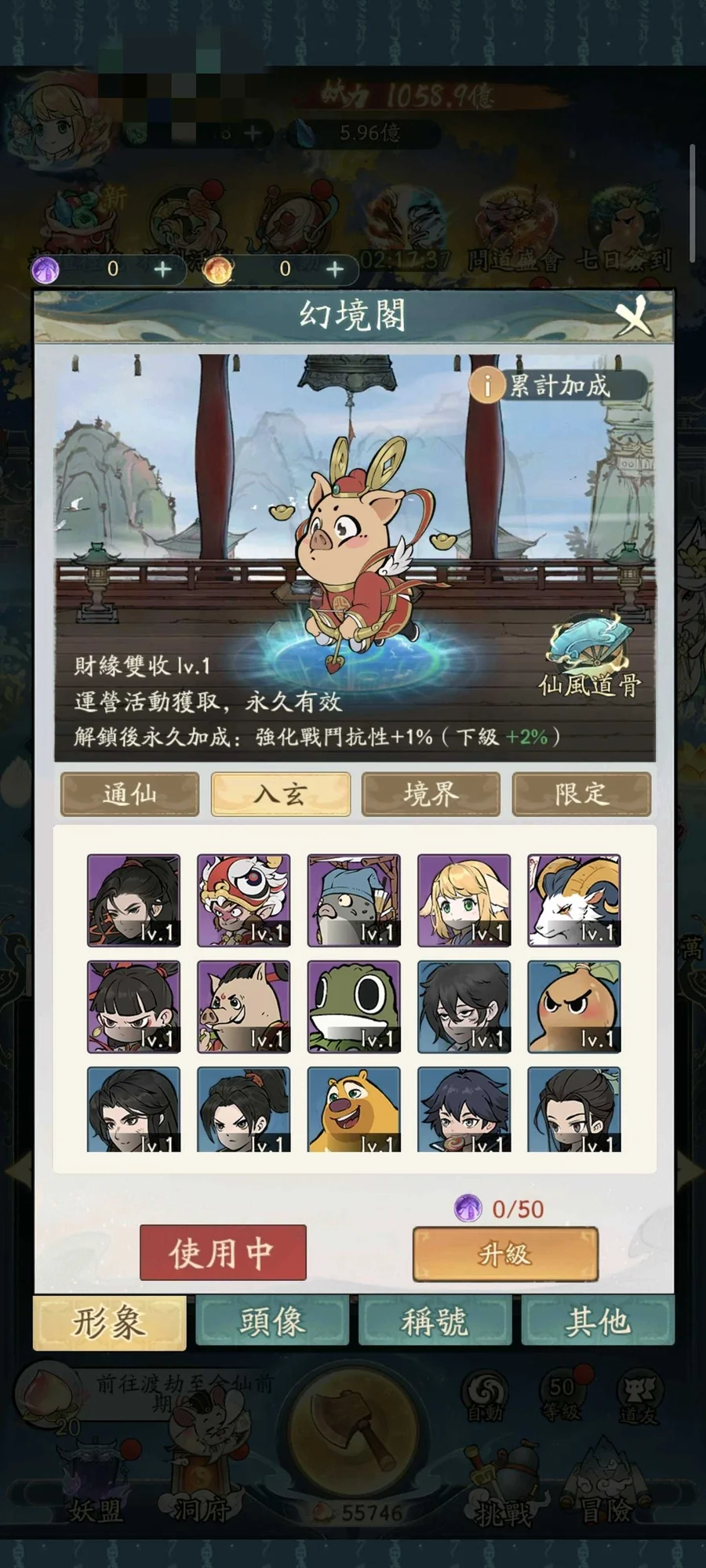Select the white ram avatar
The image size is (706, 1568).
click(573, 900)
